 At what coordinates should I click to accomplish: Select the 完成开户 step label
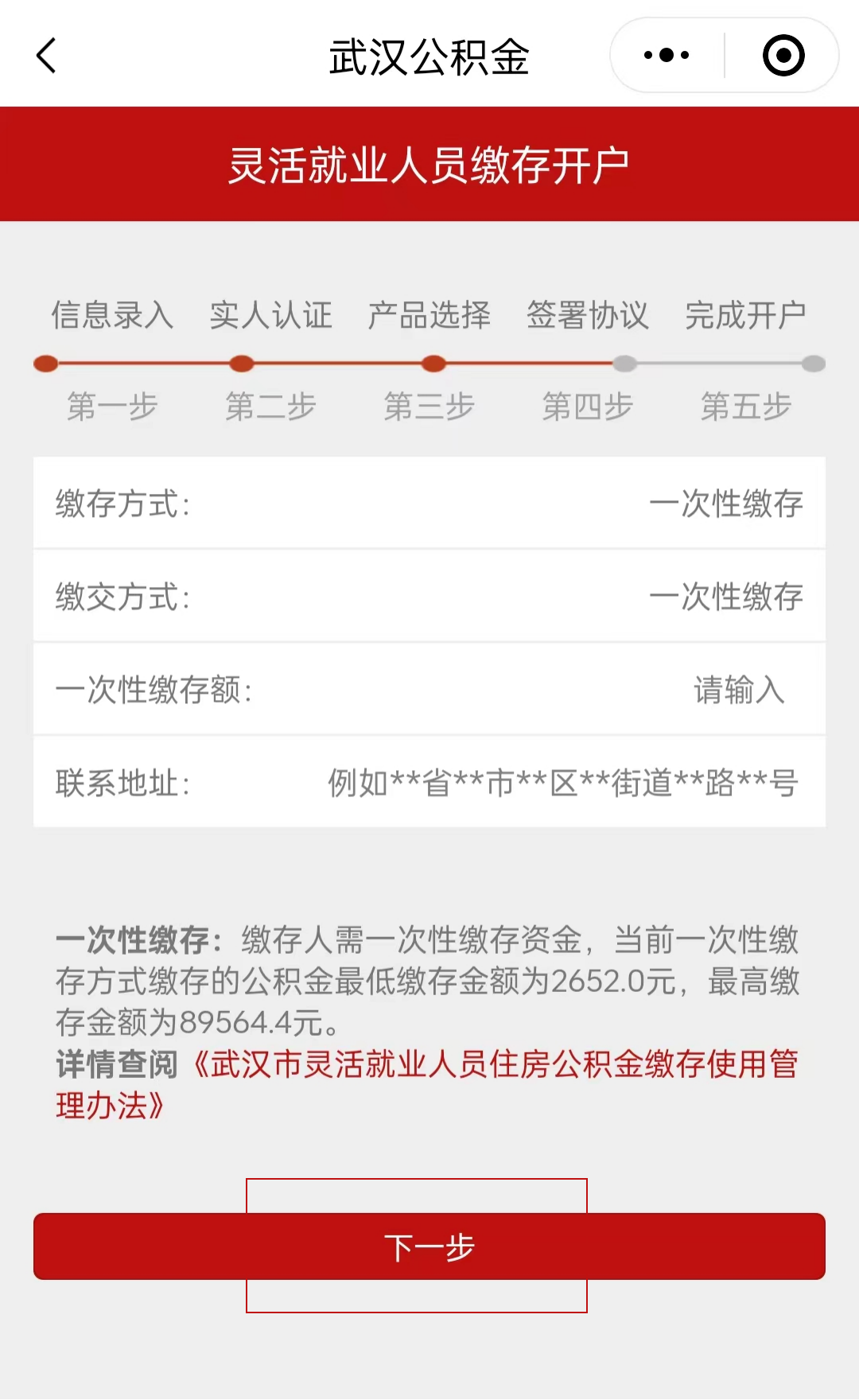pos(747,315)
